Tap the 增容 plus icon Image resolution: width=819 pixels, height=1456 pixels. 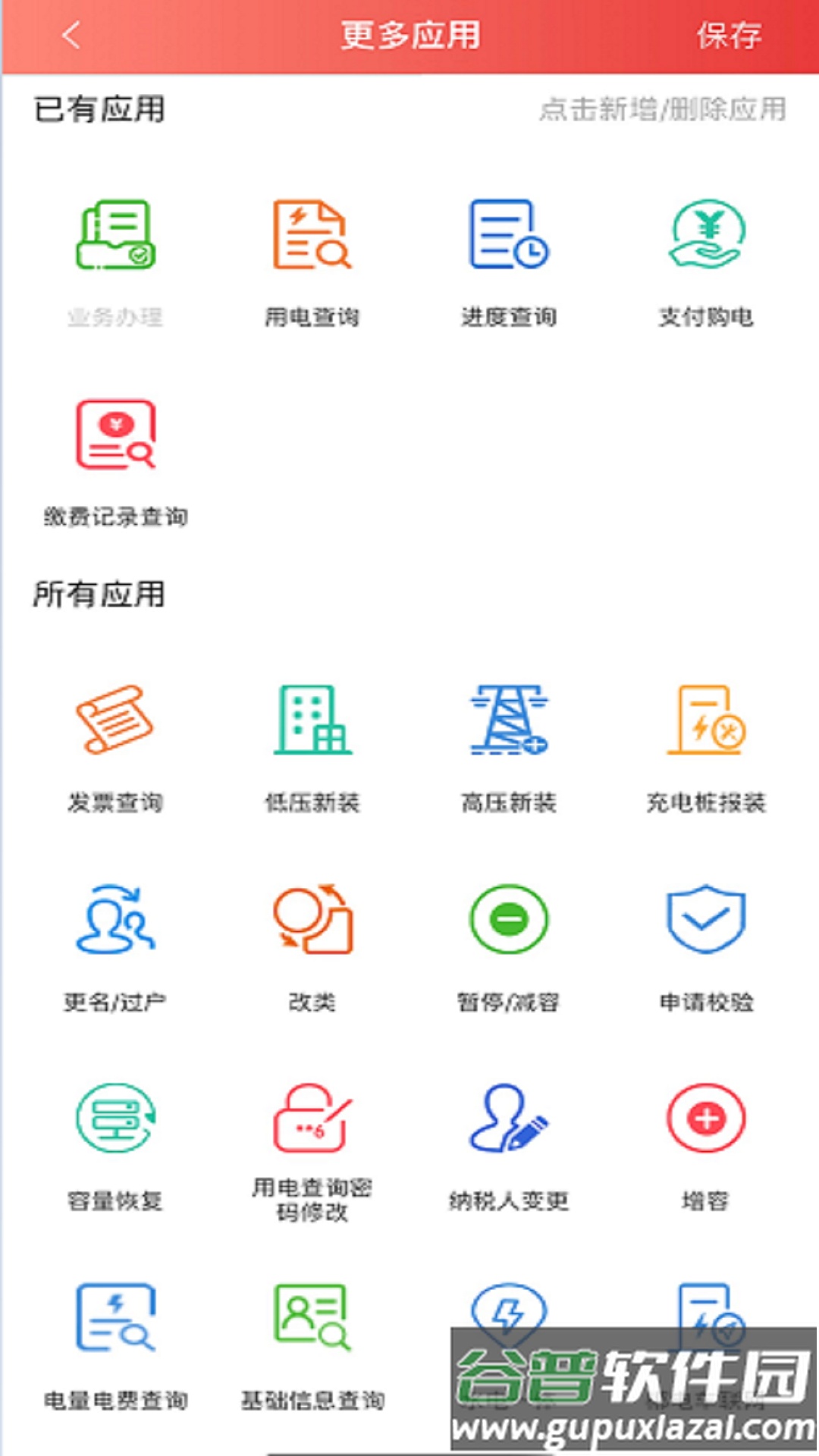705,1130
